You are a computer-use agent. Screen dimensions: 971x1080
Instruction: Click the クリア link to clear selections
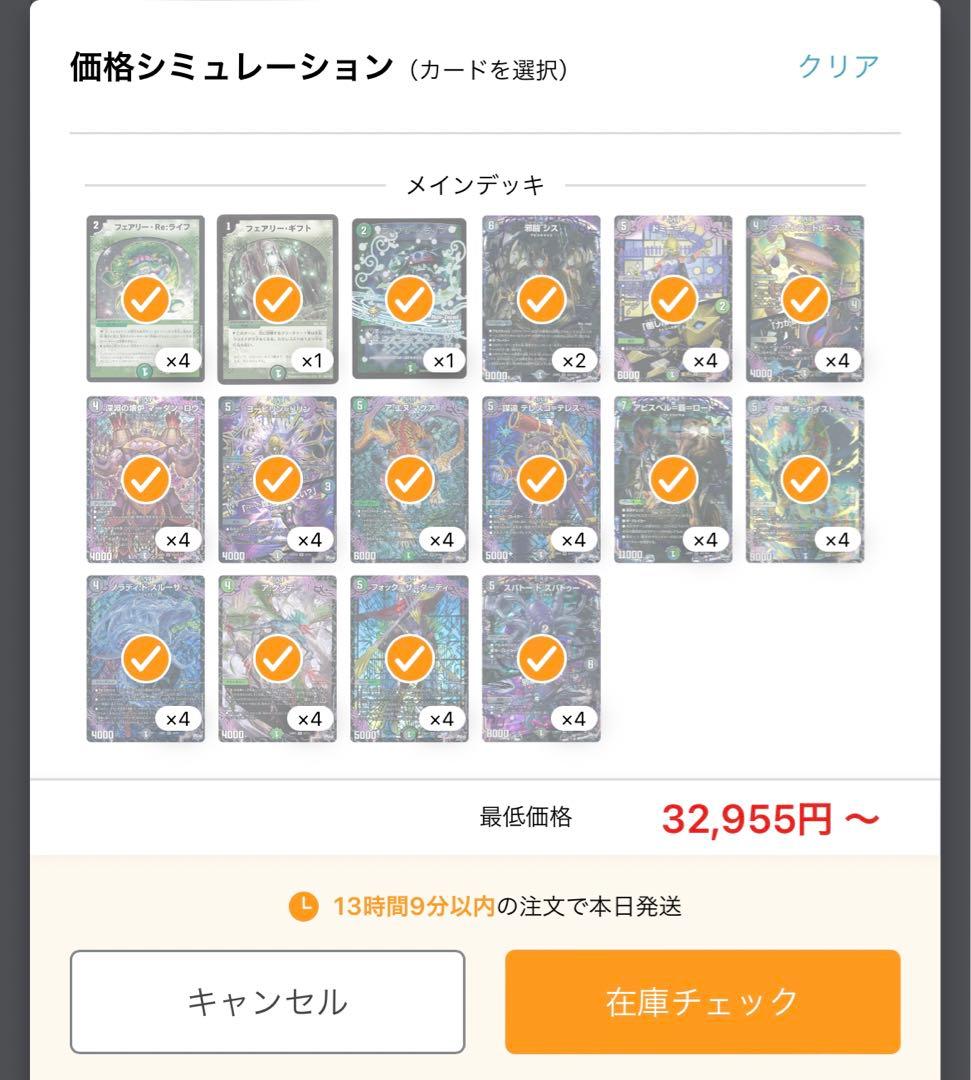click(838, 64)
